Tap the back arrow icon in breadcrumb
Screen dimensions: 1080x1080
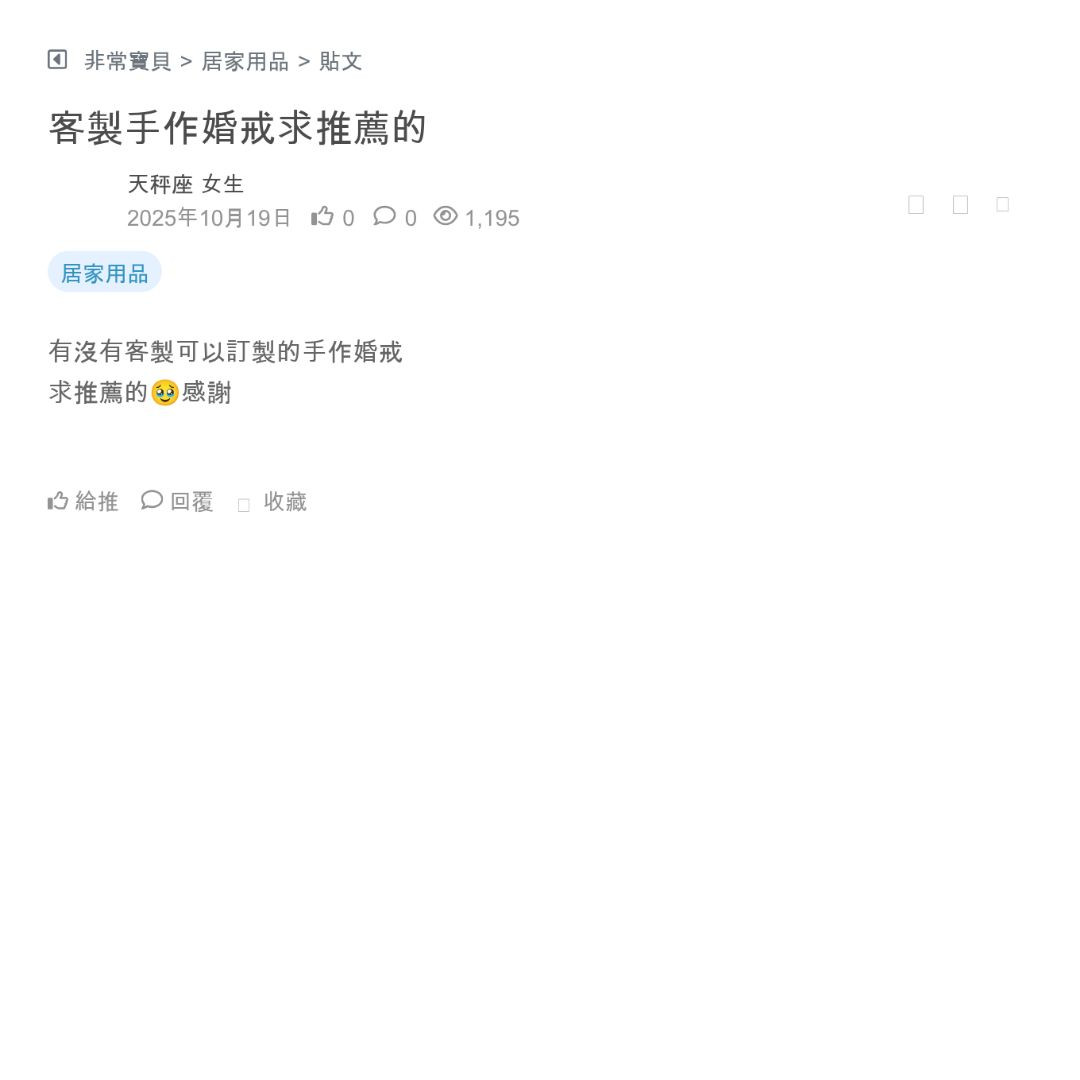click(x=57, y=60)
